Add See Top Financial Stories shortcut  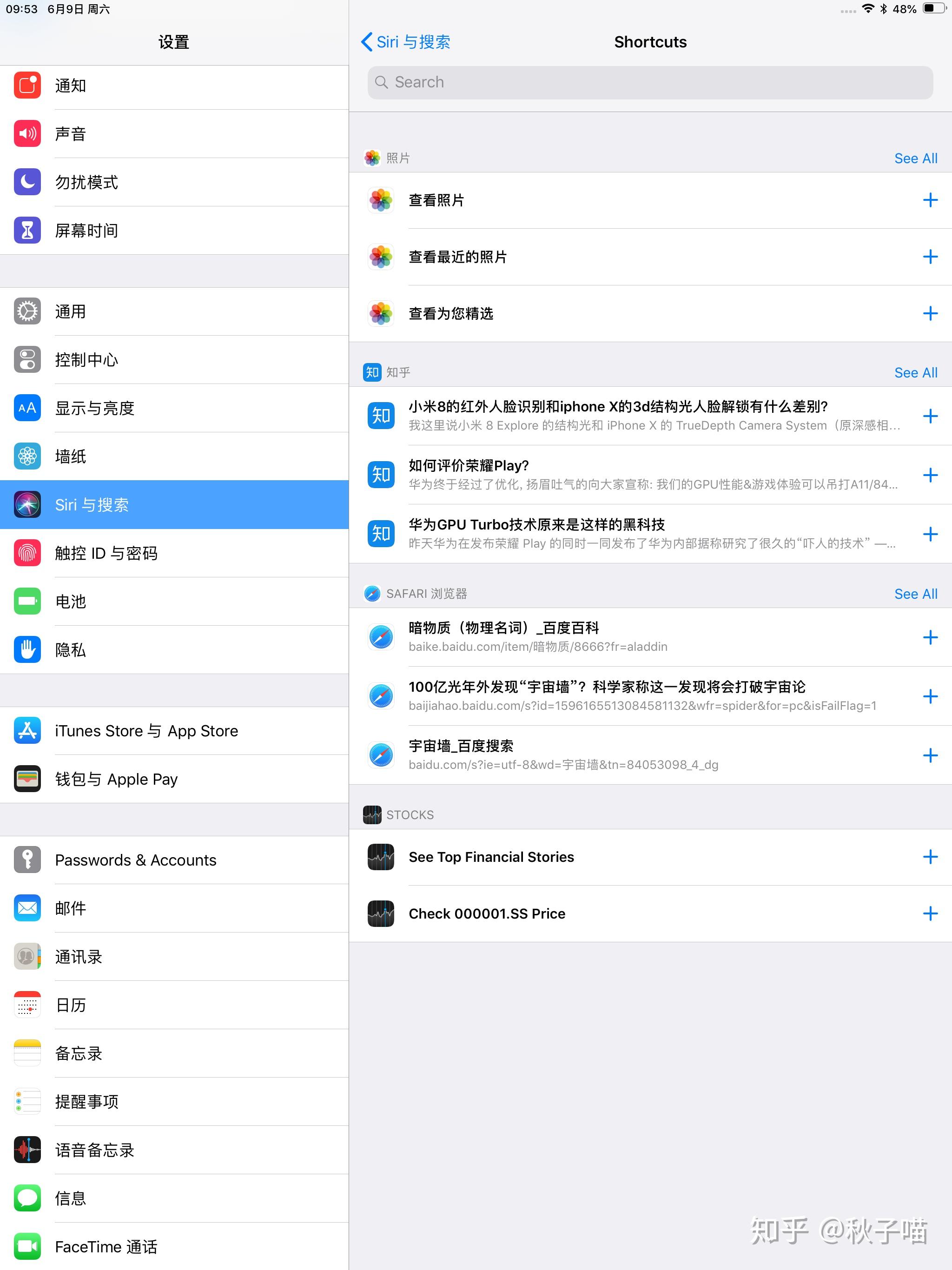pos(930,857)
